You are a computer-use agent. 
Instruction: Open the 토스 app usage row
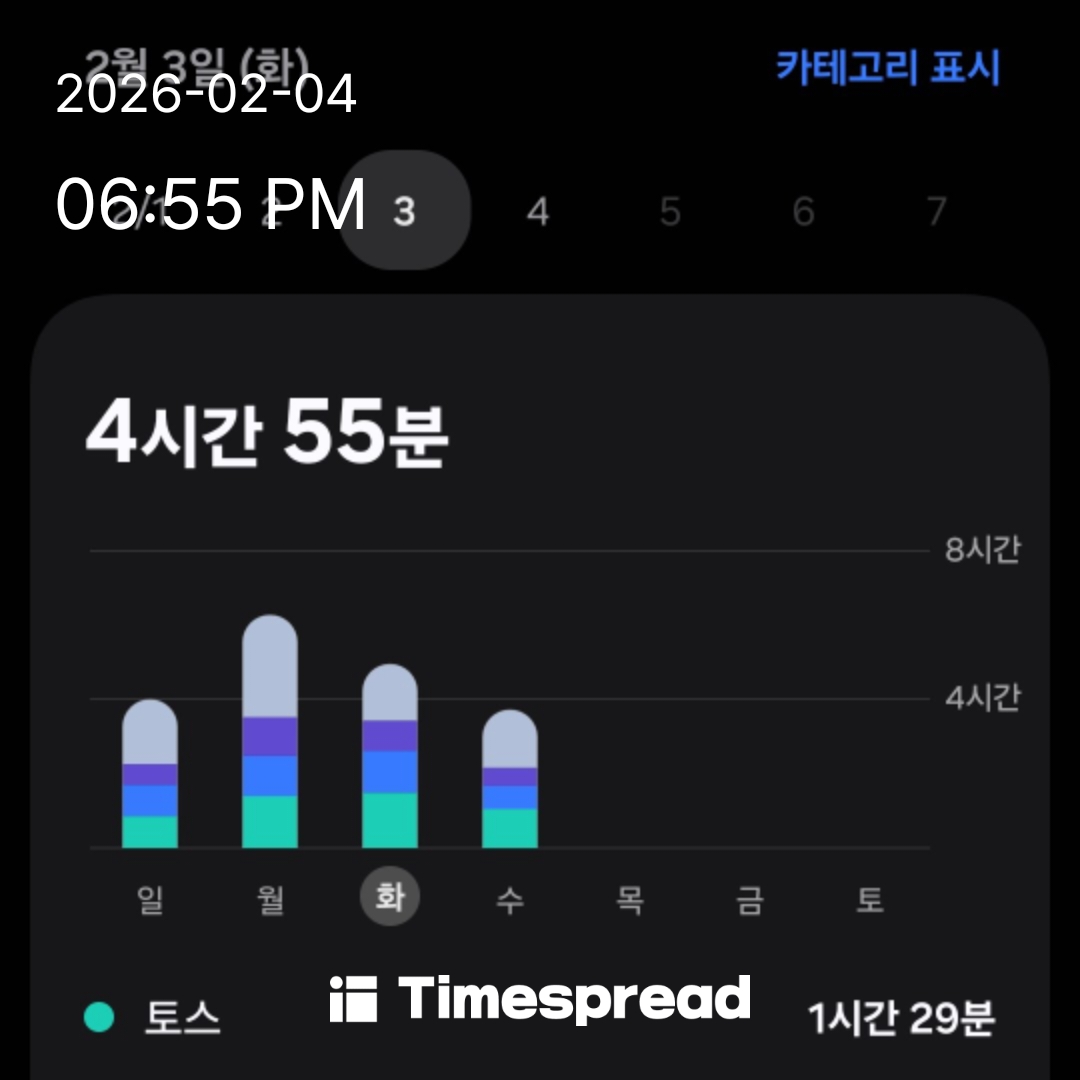click(540, 1018)
